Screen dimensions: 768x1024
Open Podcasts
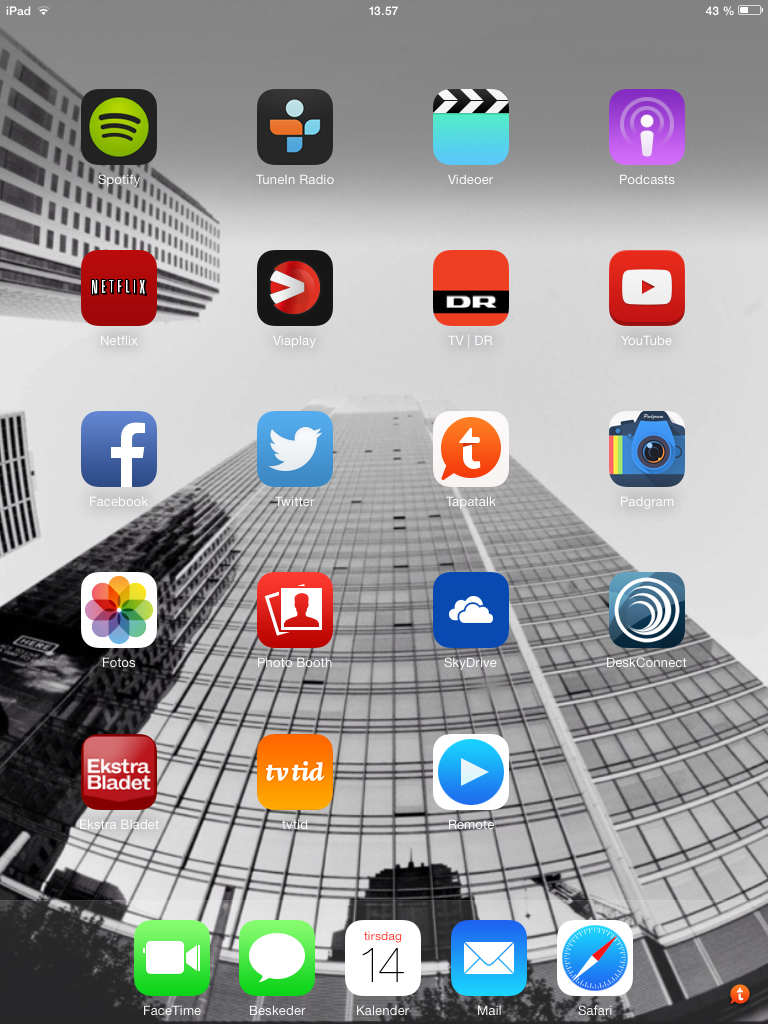pos(647,127)
